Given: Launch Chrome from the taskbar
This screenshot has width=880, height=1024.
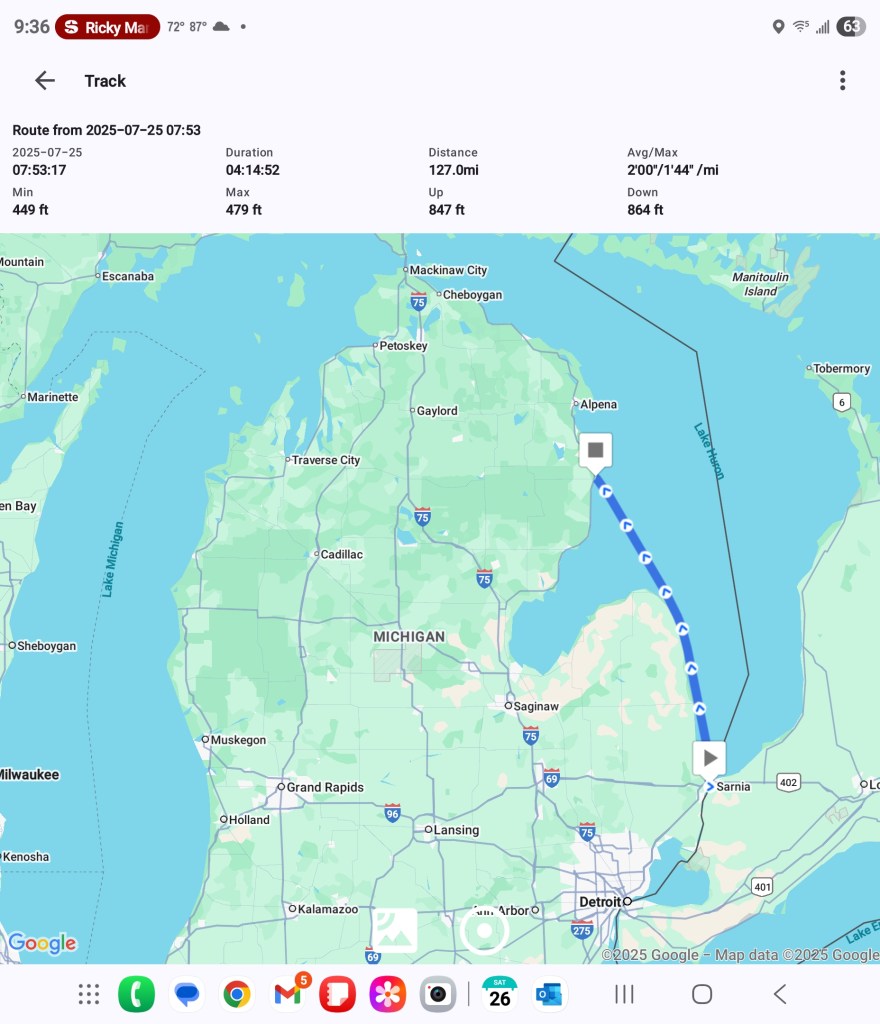Looking at the screenshot, I should [237, 994].
